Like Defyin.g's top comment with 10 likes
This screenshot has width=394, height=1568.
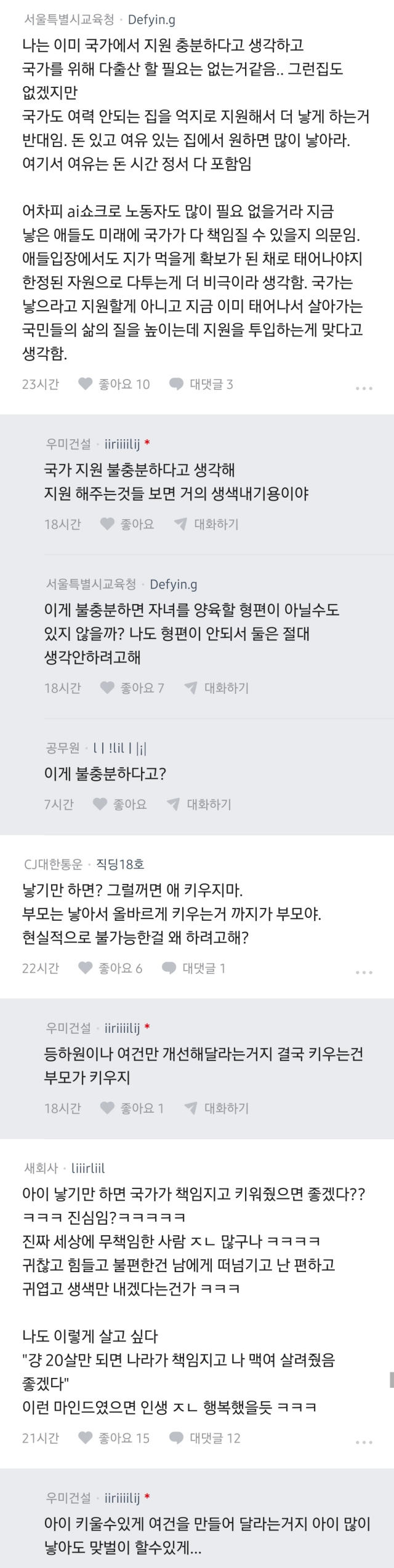[x=115, y=384]
